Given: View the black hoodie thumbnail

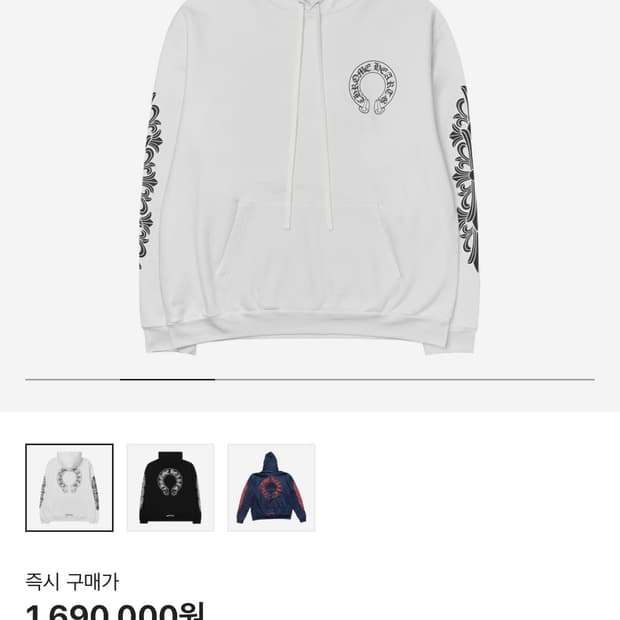Looking at the screenshot, I should [170, 487].
